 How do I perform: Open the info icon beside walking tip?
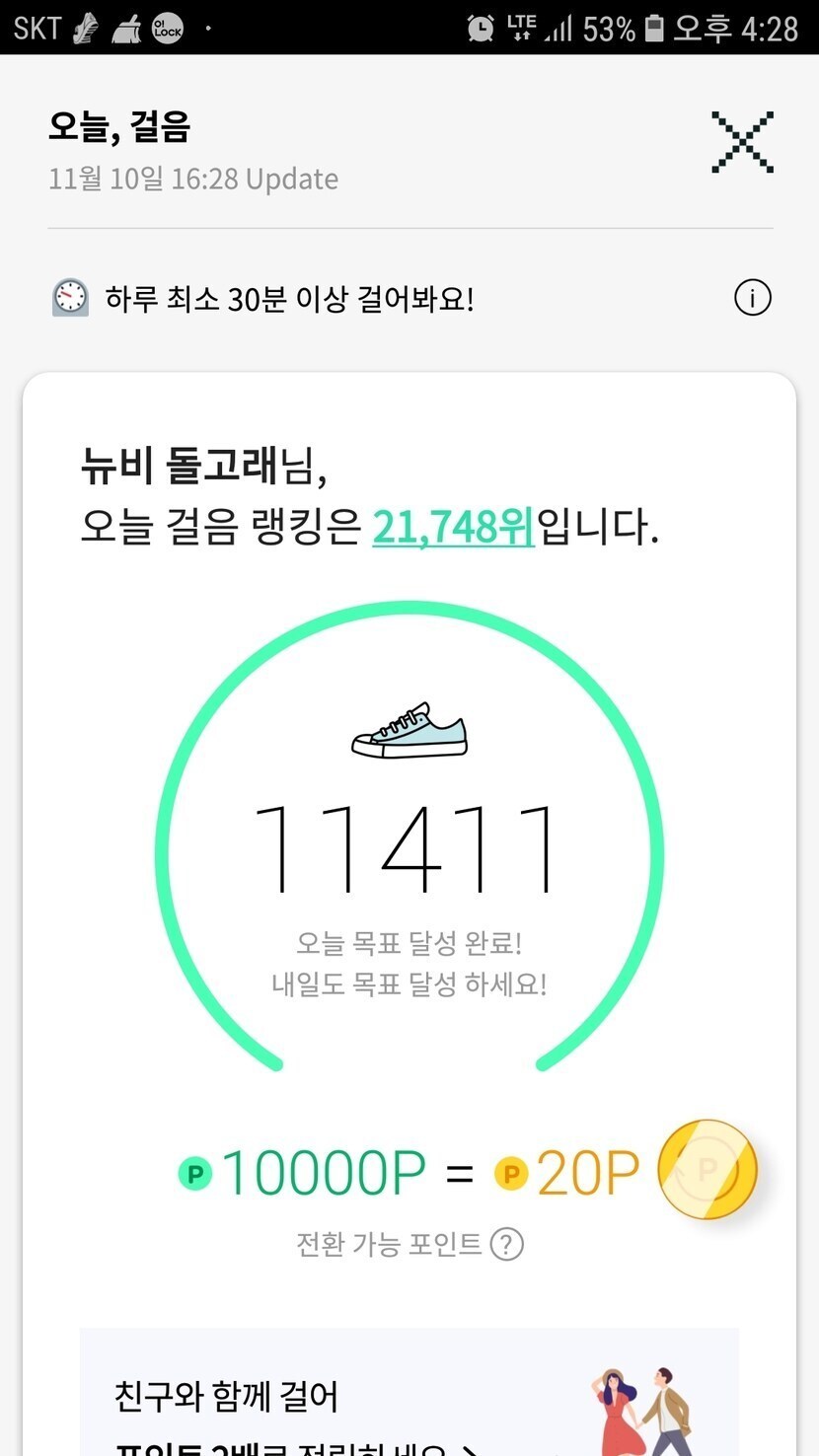(x=753, y=297)
